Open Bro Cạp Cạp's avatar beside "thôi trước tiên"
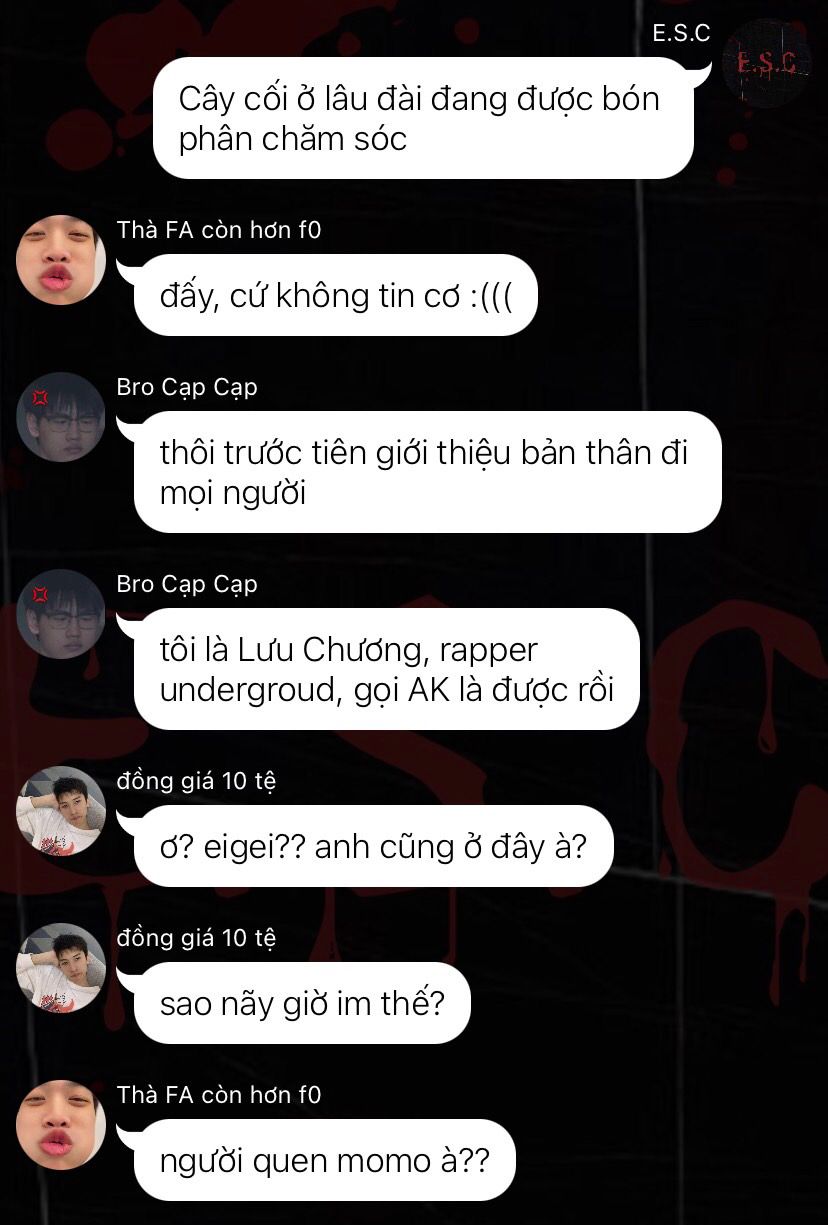828x1225 pixels. tap(61, 417)
